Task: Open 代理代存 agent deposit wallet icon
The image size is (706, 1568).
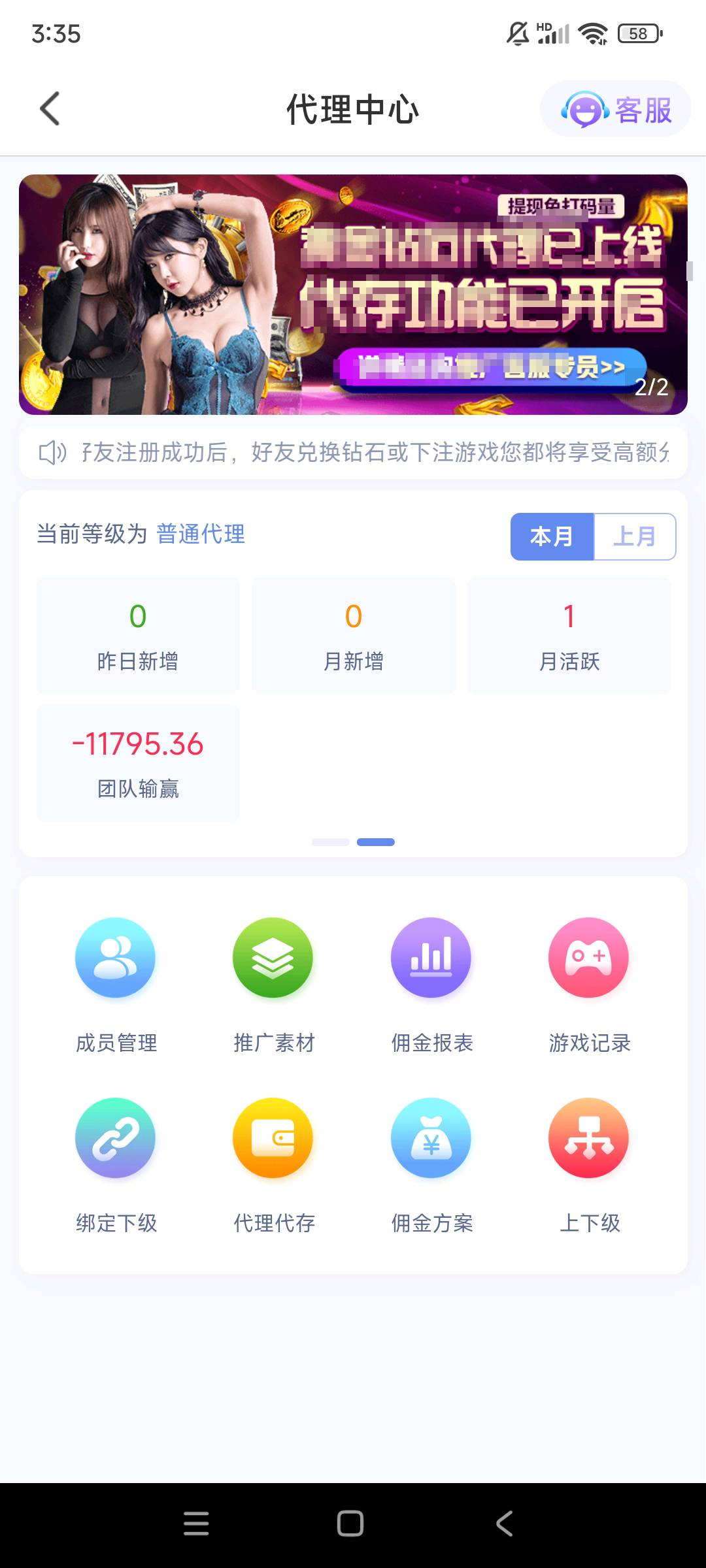Action: [x=273, y=1137]
